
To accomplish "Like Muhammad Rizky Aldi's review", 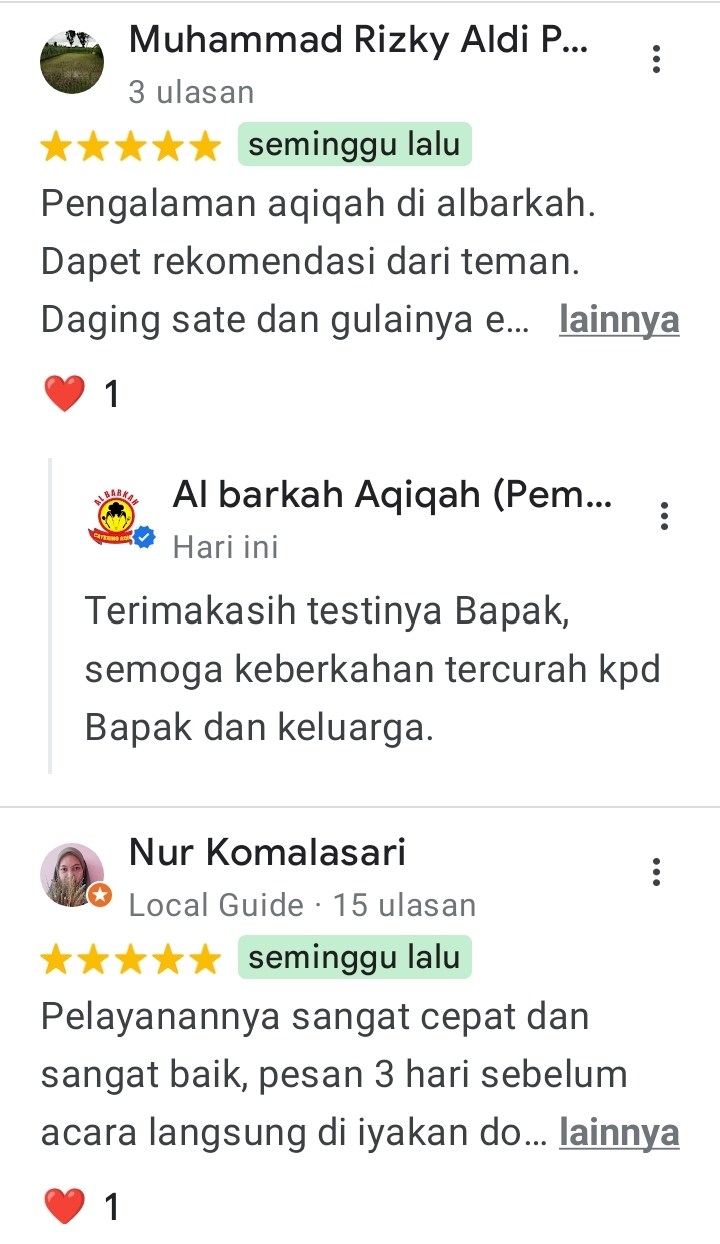I will [x=65, y=394].
